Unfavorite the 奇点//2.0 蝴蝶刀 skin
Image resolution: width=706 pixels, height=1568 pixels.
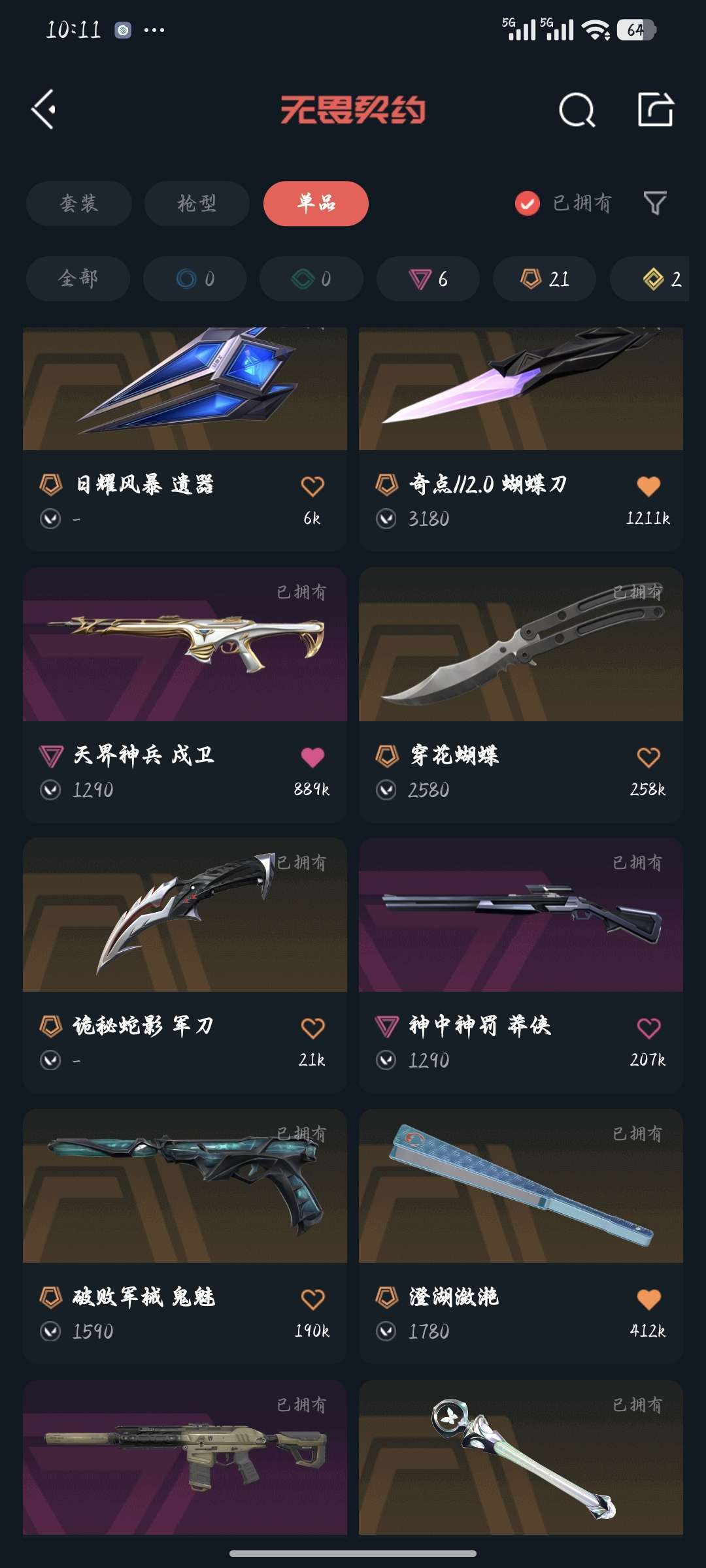[648, 483]
